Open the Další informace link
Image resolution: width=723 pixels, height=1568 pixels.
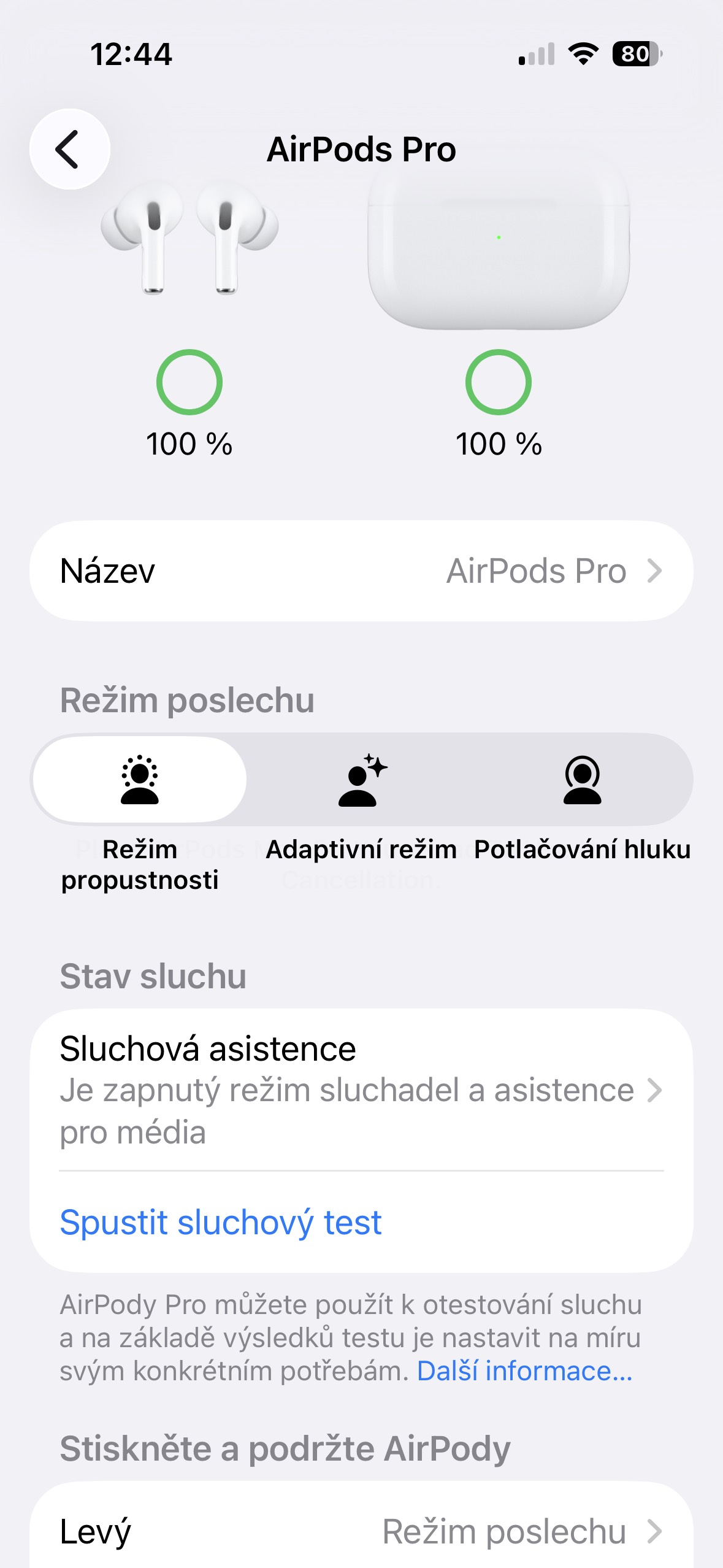tap(524, 1371)
